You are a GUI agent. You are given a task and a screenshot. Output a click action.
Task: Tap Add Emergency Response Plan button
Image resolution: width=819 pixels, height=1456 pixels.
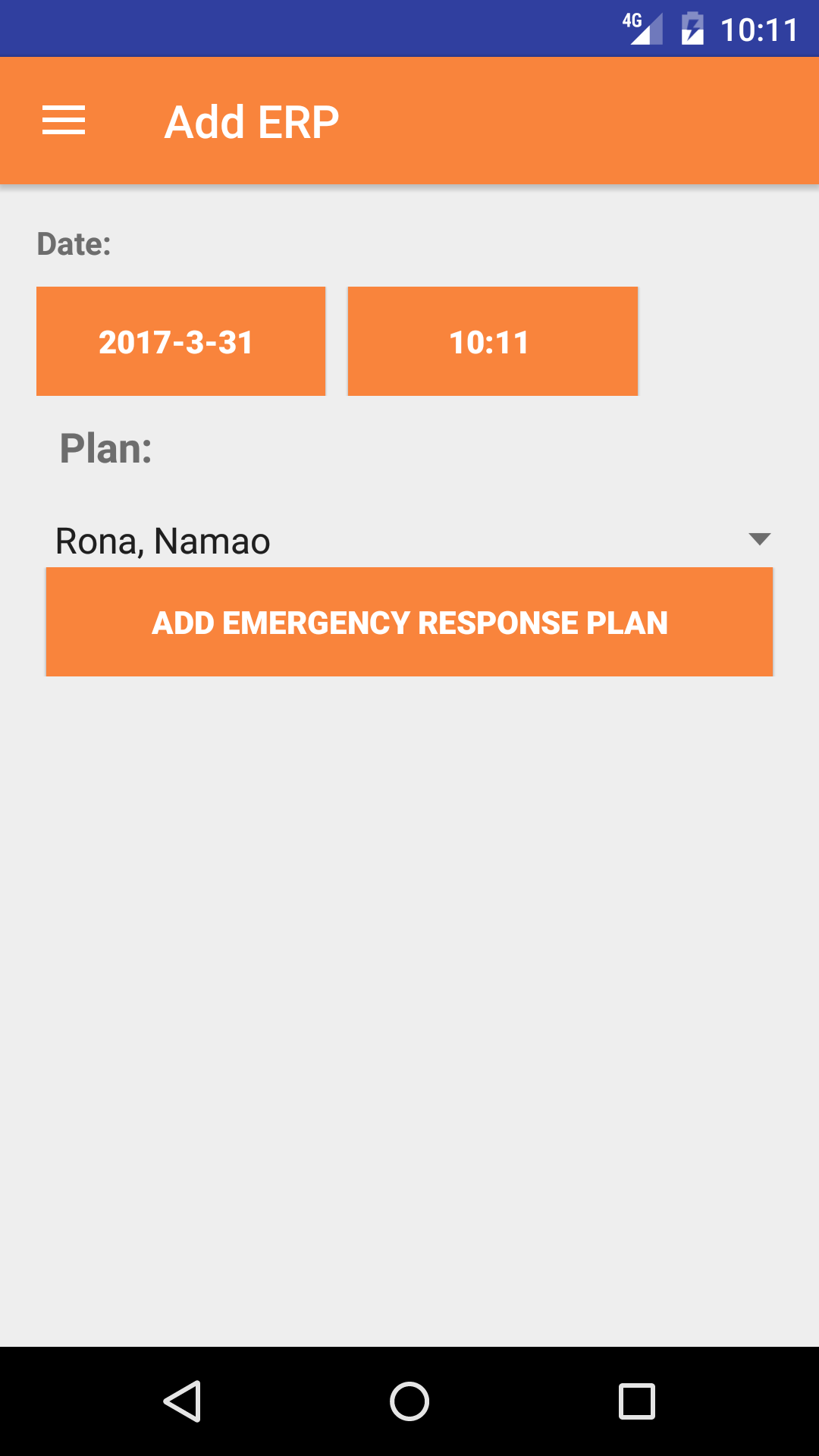pos(409,622)
